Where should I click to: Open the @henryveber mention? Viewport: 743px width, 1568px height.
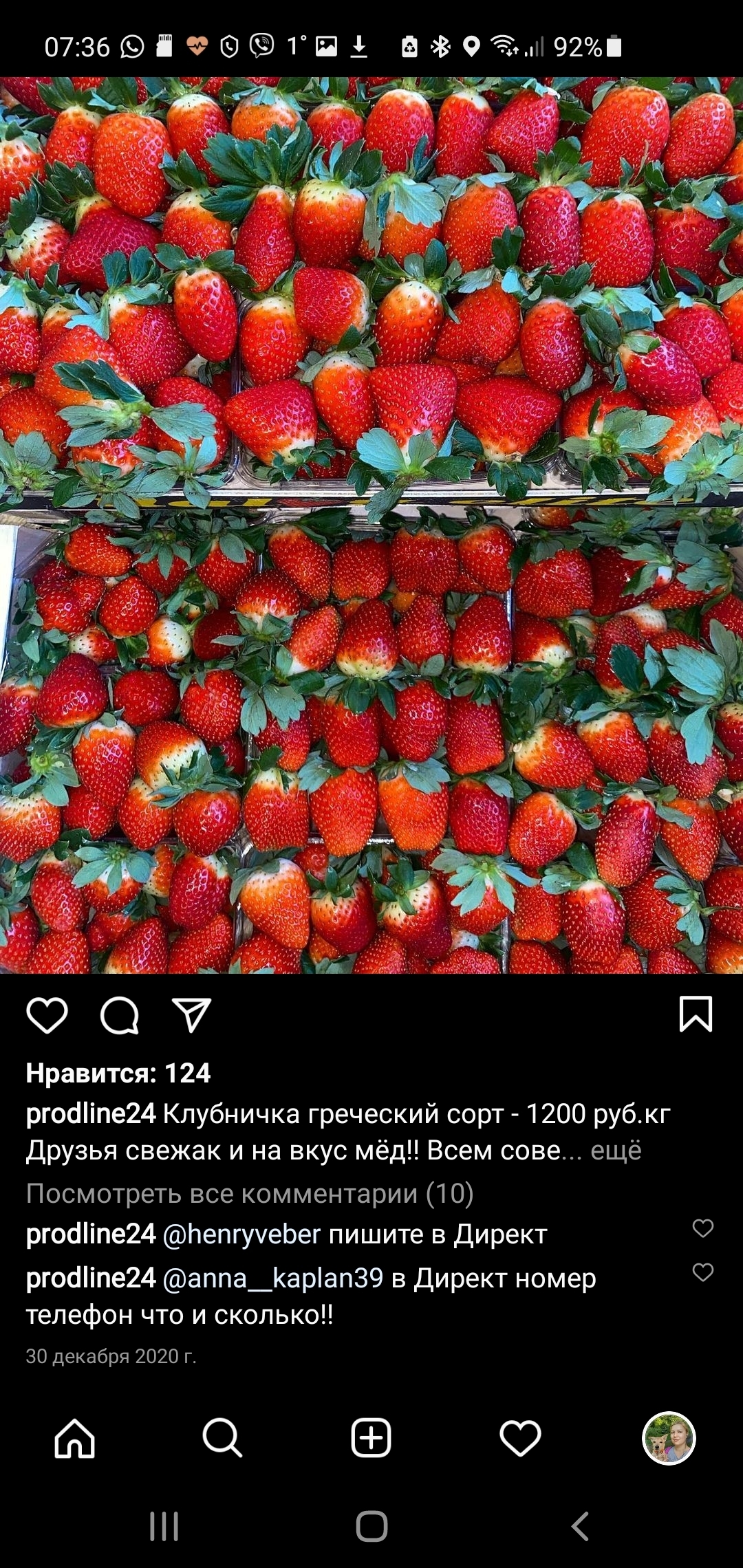[x=241, y=1234]
